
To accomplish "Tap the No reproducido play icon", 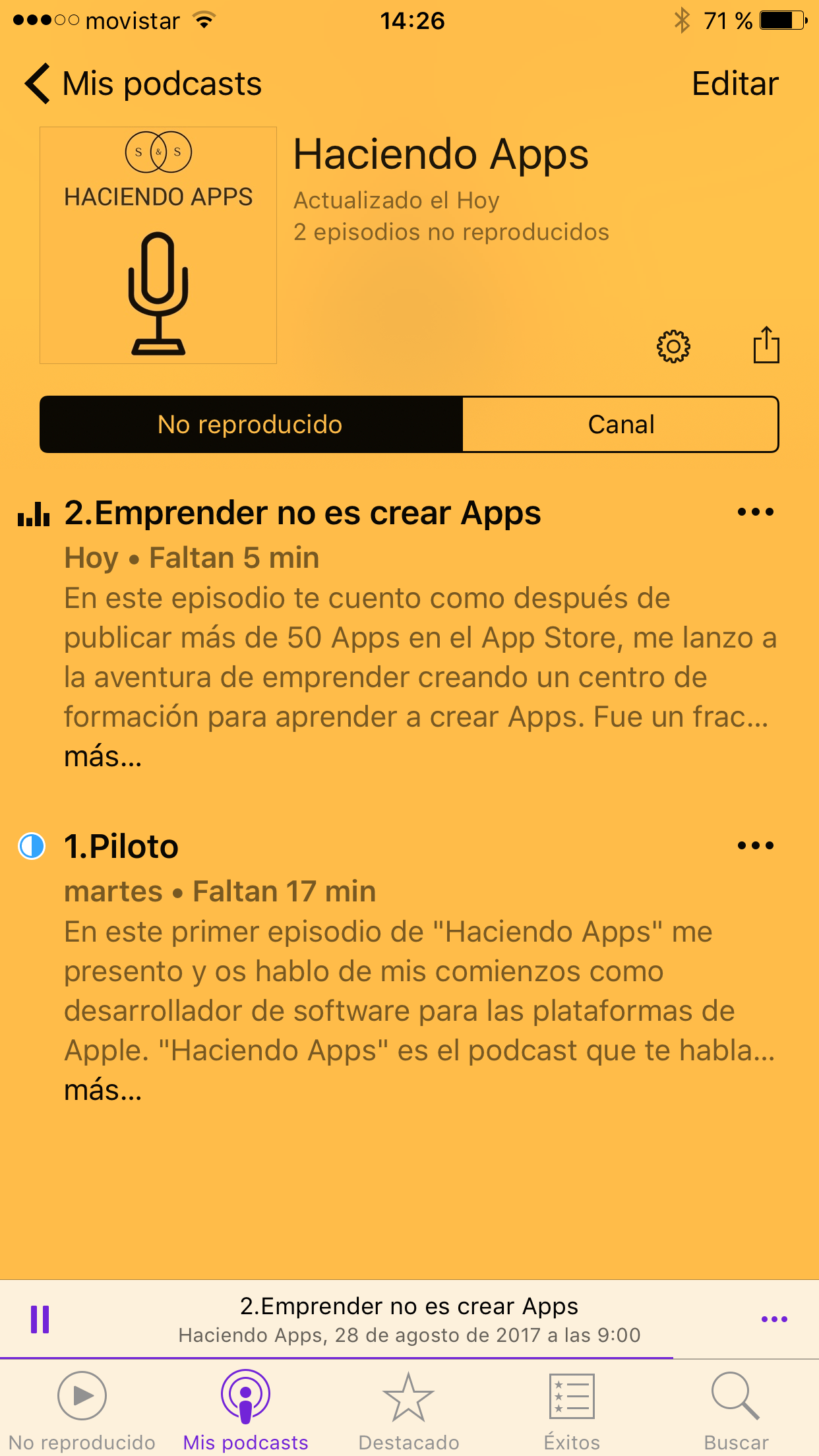I will 82,1396.
